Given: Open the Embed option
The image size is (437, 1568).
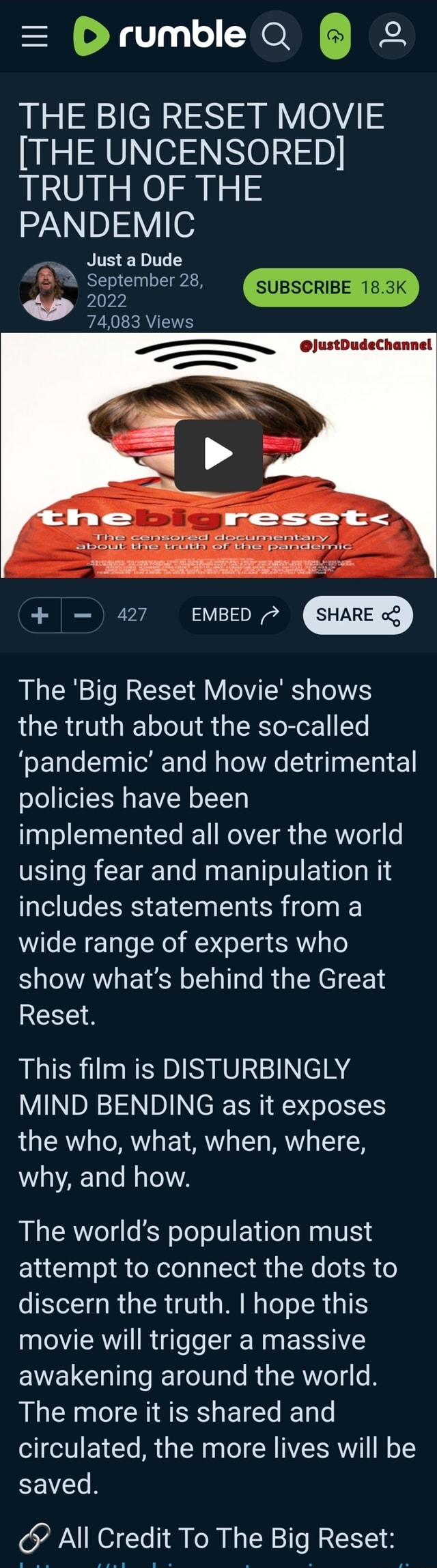Looking at the screenshot, I should click(234, 615).
